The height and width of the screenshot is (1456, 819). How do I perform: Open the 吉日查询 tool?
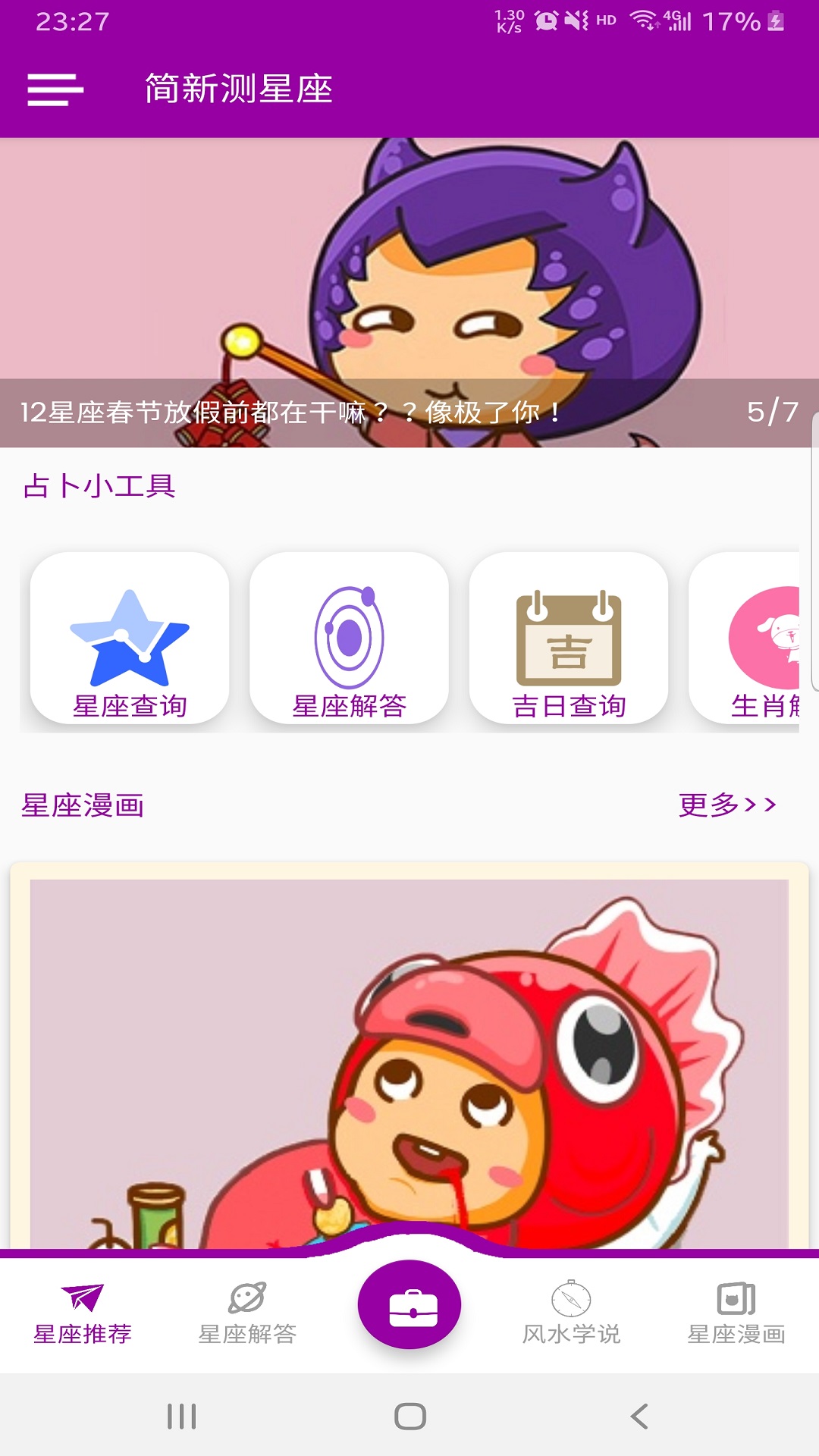569,639
